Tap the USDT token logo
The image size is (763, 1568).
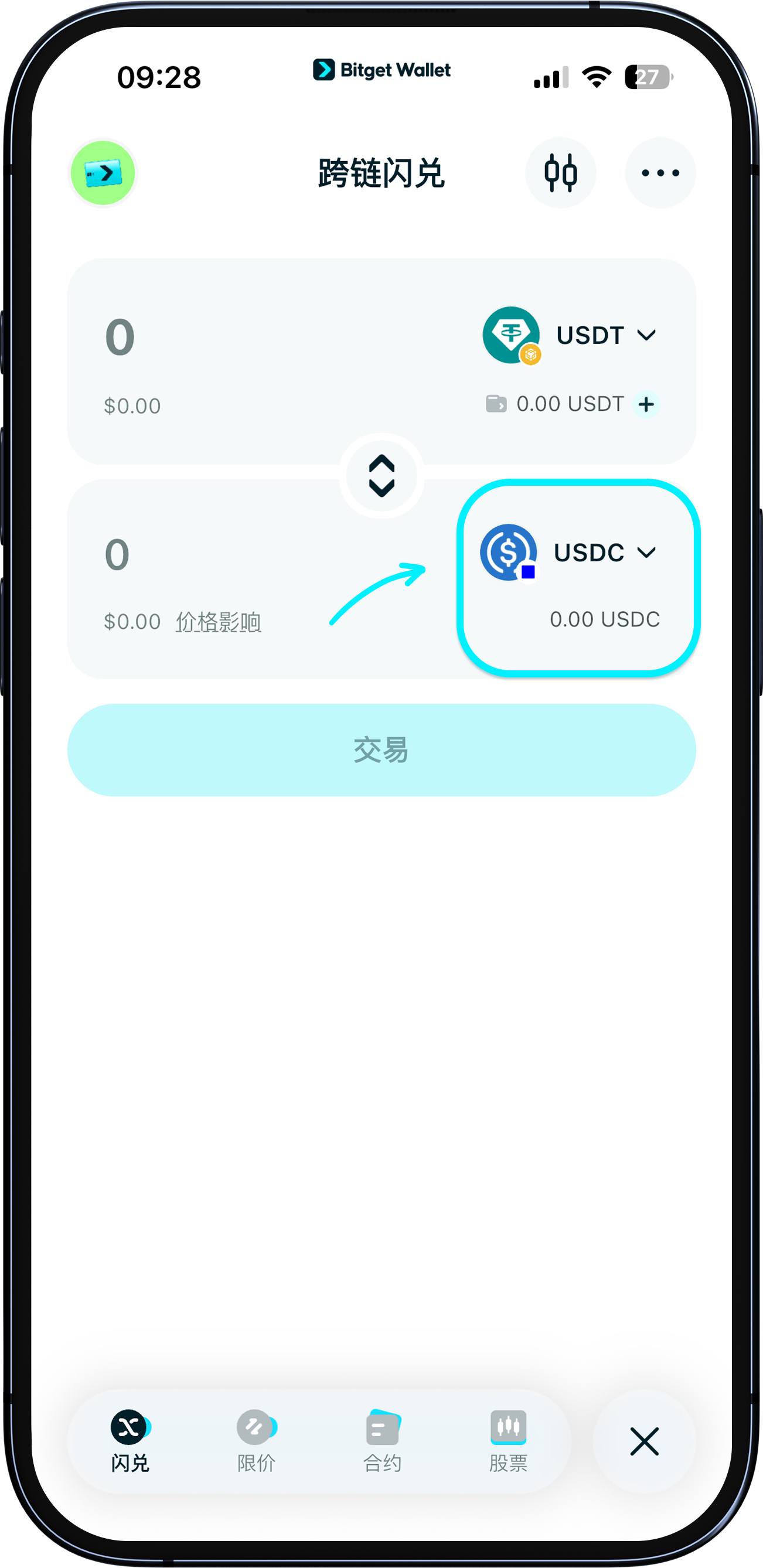pos(513,334)
